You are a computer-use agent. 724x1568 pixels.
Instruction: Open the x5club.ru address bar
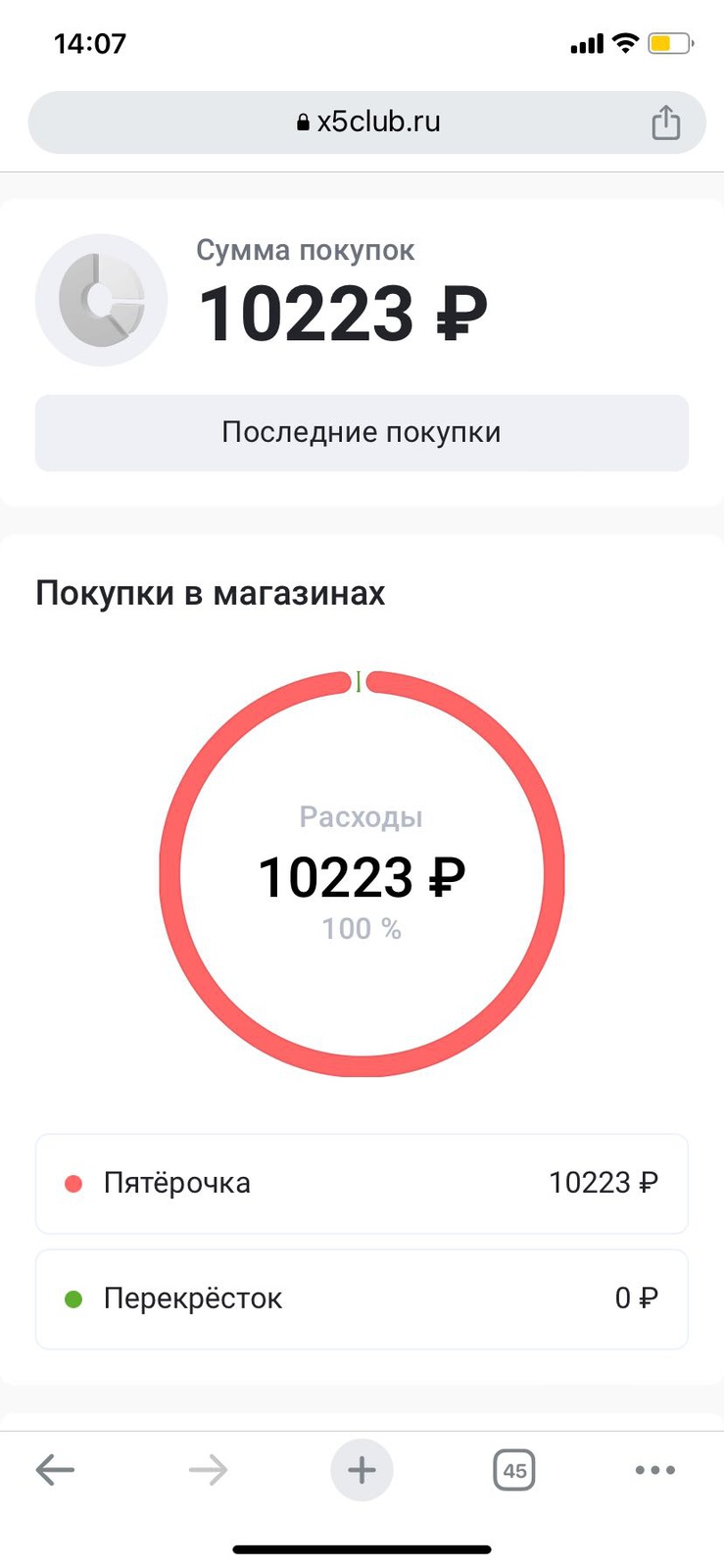pos(366,122)
